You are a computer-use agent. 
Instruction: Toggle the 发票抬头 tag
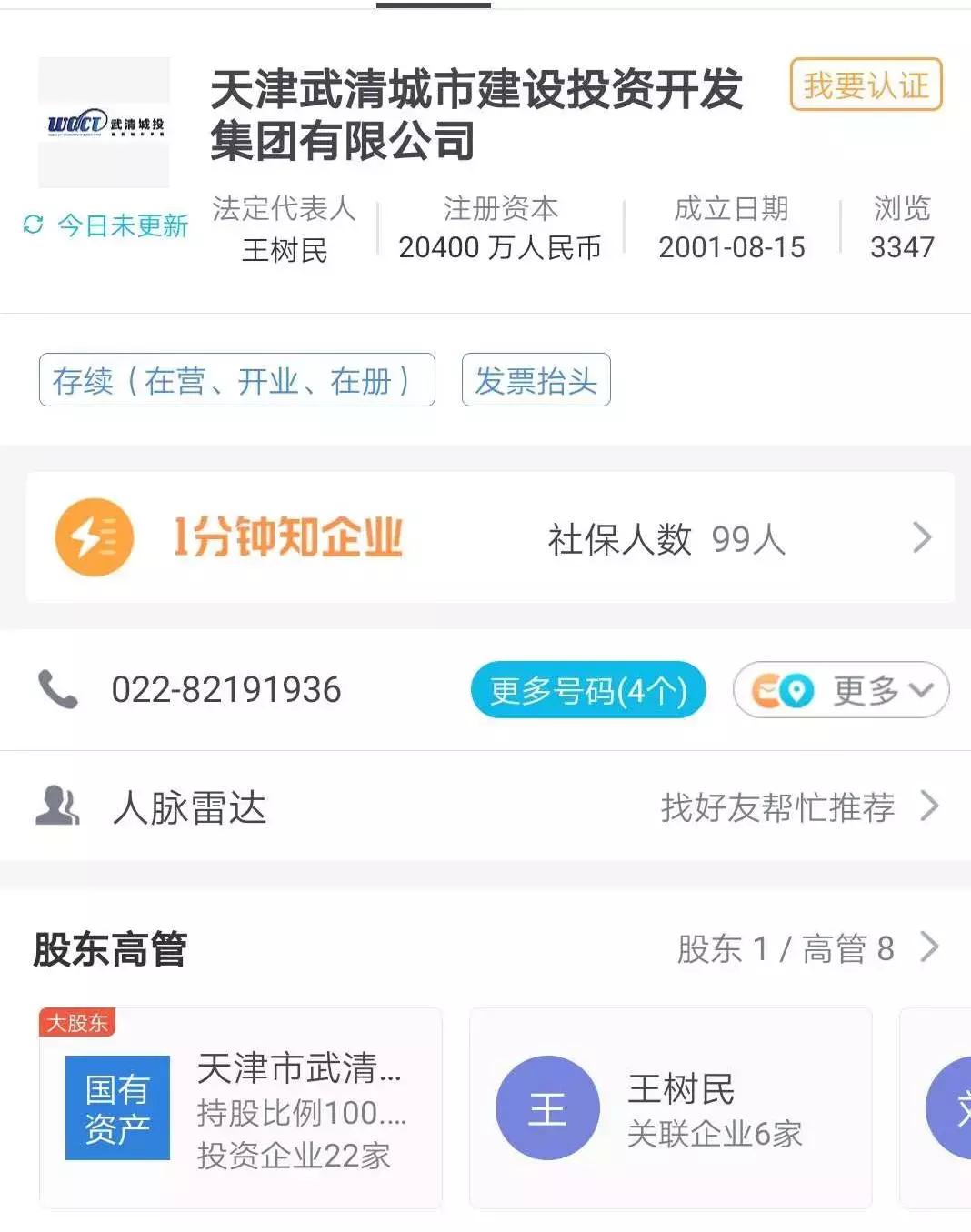[x=535, y=380]
